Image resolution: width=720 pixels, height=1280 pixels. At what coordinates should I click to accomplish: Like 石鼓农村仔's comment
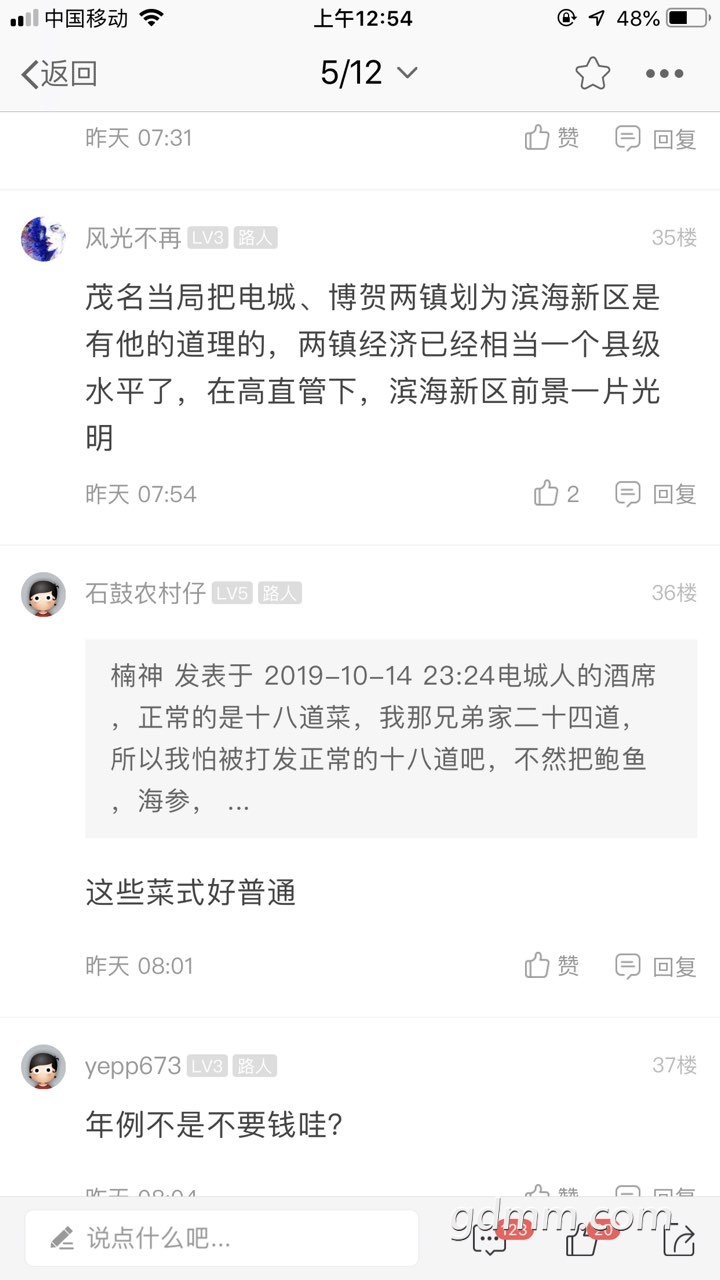[552, 965]
